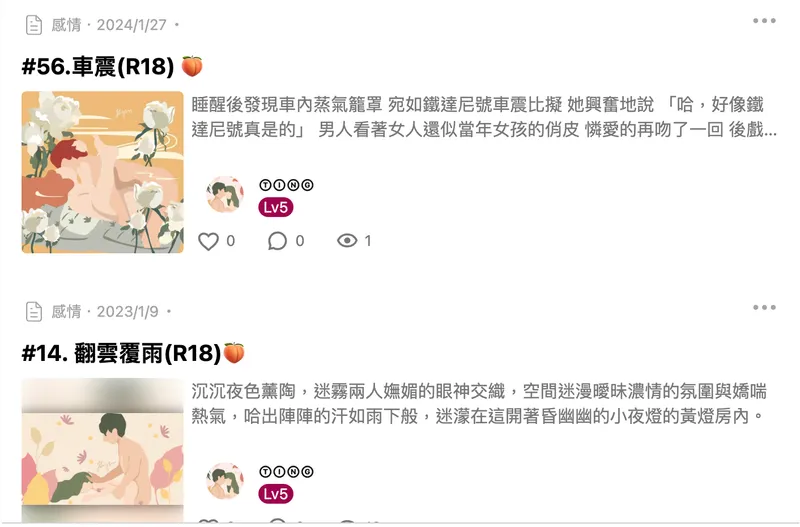Open the overflow menu for post #56.車震
This screenshot has width=800, height=527.
tap(764, 21)
